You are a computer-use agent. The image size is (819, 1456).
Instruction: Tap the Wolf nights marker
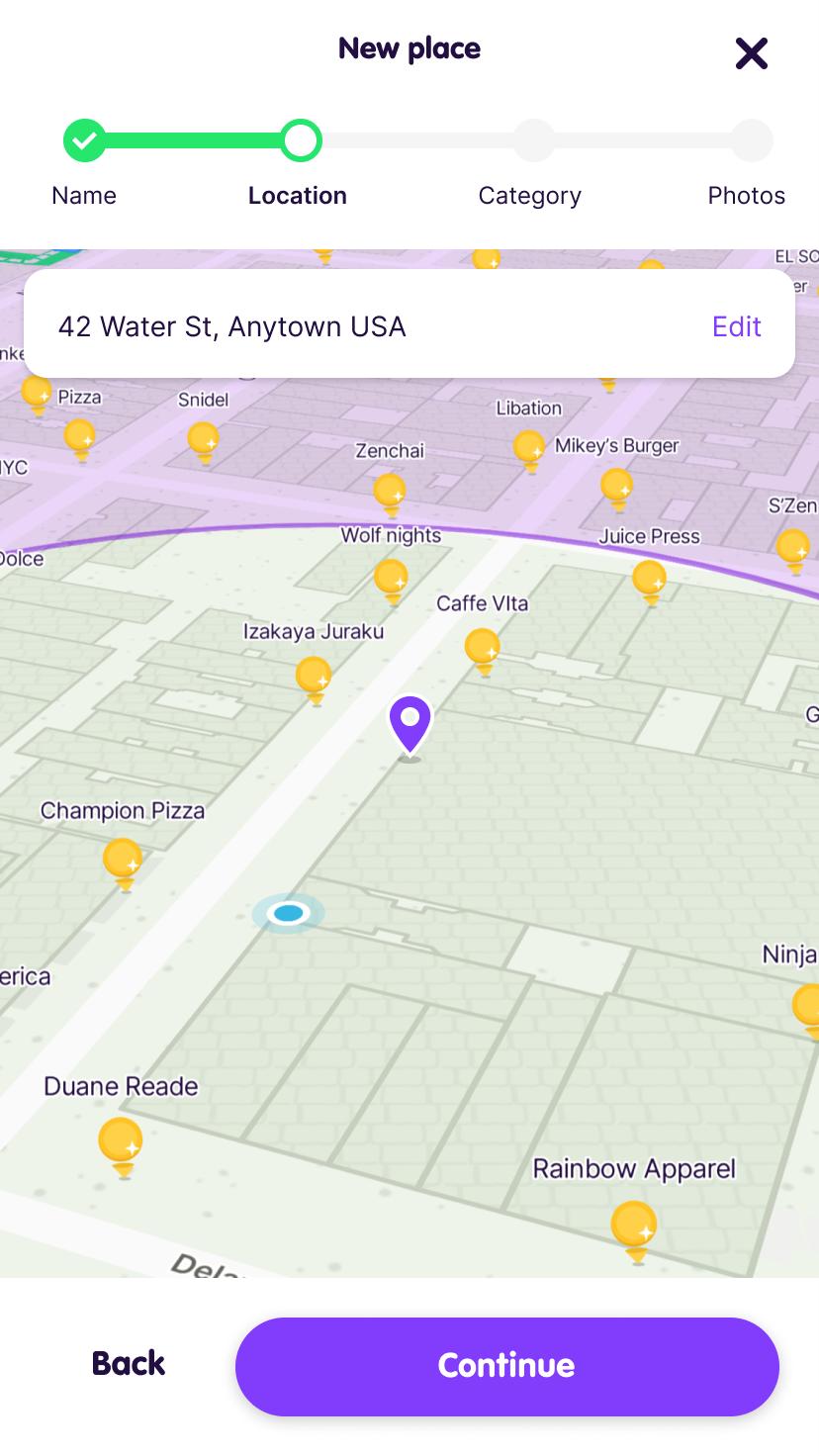(x=391, y=582)
